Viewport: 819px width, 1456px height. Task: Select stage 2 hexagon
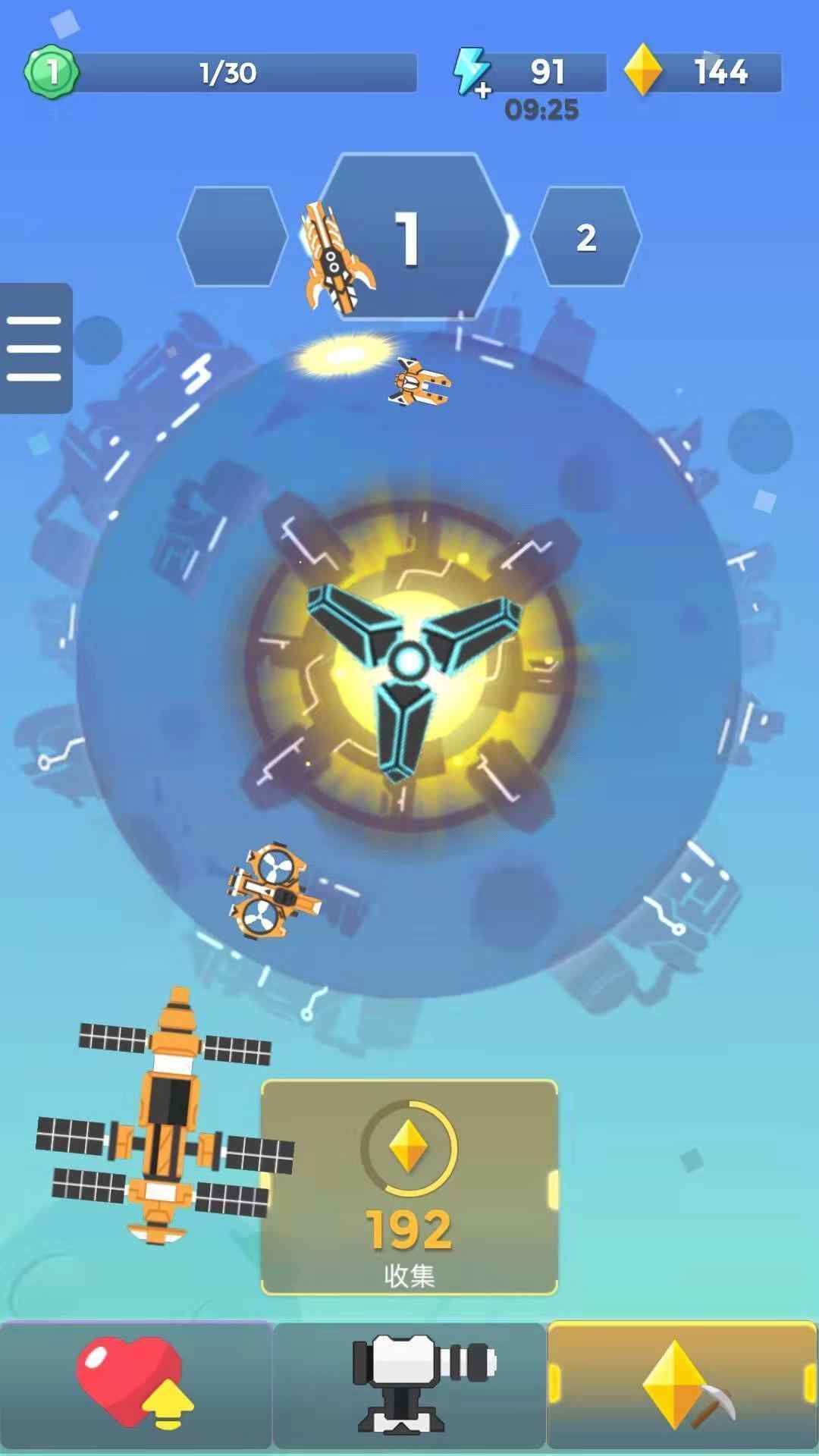tap(585, 237)
